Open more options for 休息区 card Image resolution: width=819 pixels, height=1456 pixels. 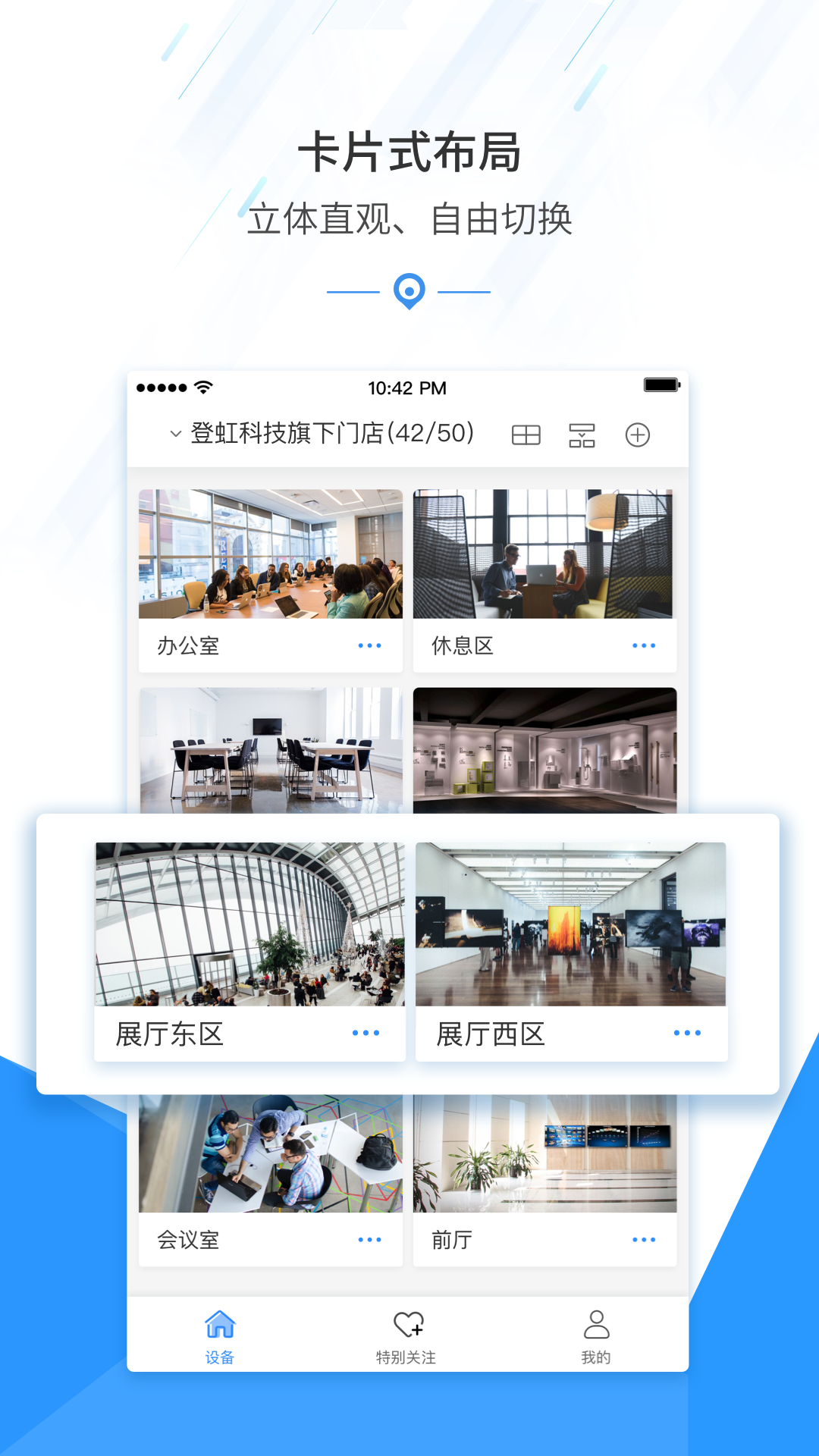645,645
